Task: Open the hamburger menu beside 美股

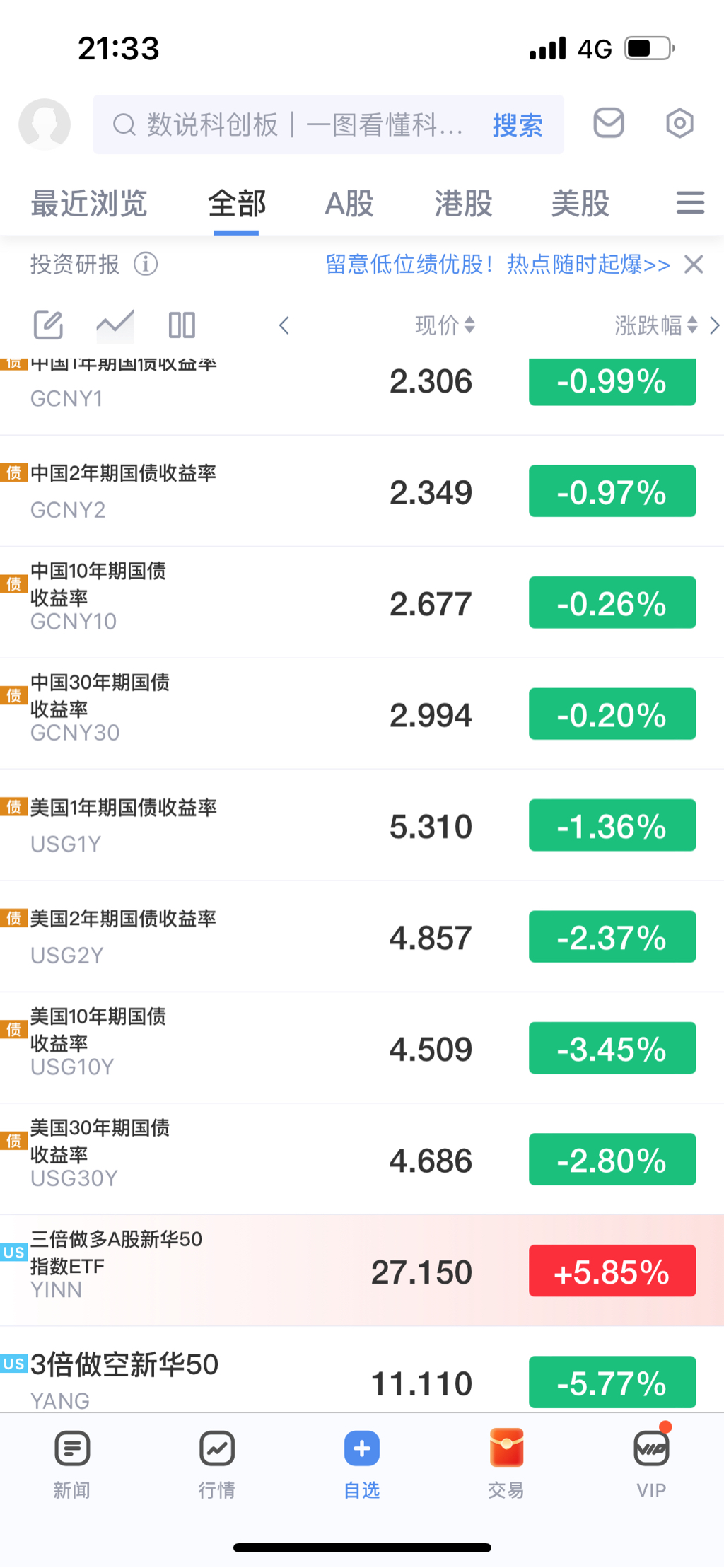Action: tap(690, 203)
